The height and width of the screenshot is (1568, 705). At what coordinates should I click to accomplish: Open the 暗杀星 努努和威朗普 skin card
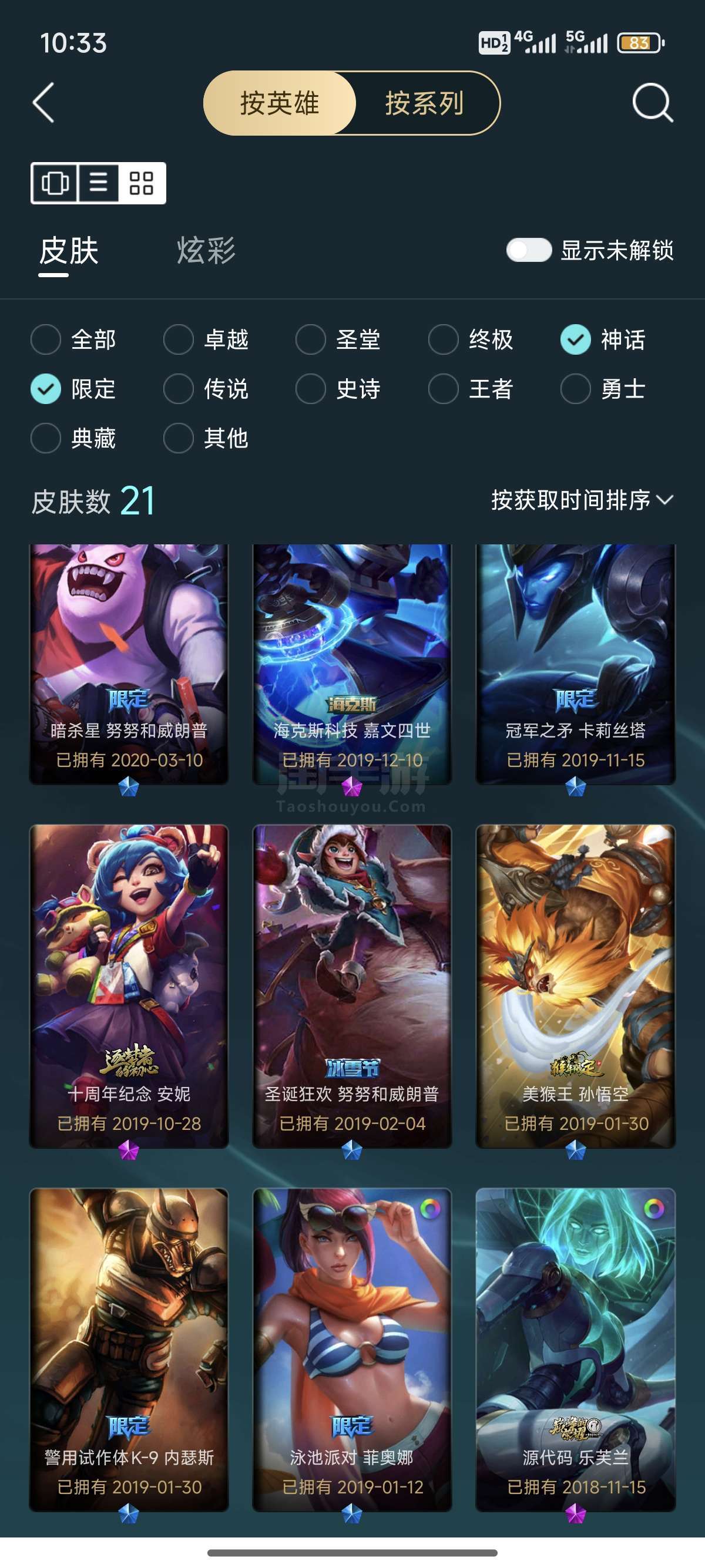[129, 664]
